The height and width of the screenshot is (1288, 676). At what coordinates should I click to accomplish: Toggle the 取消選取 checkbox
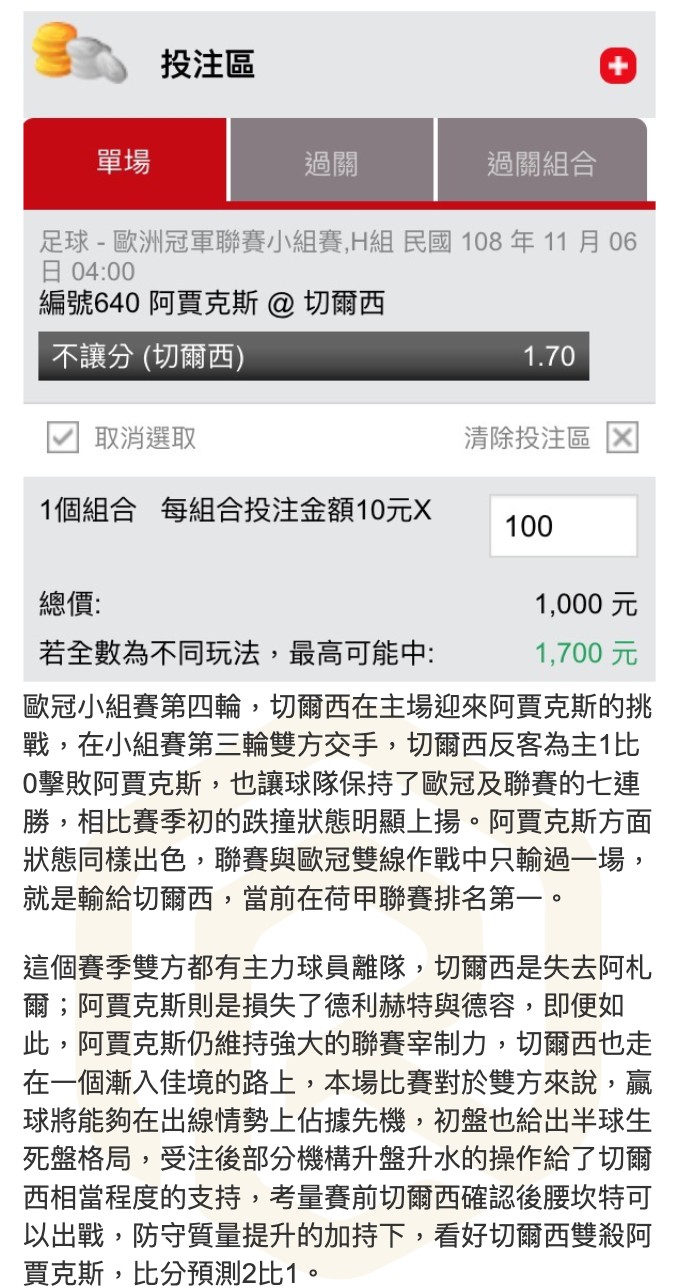tap(63, 437)
